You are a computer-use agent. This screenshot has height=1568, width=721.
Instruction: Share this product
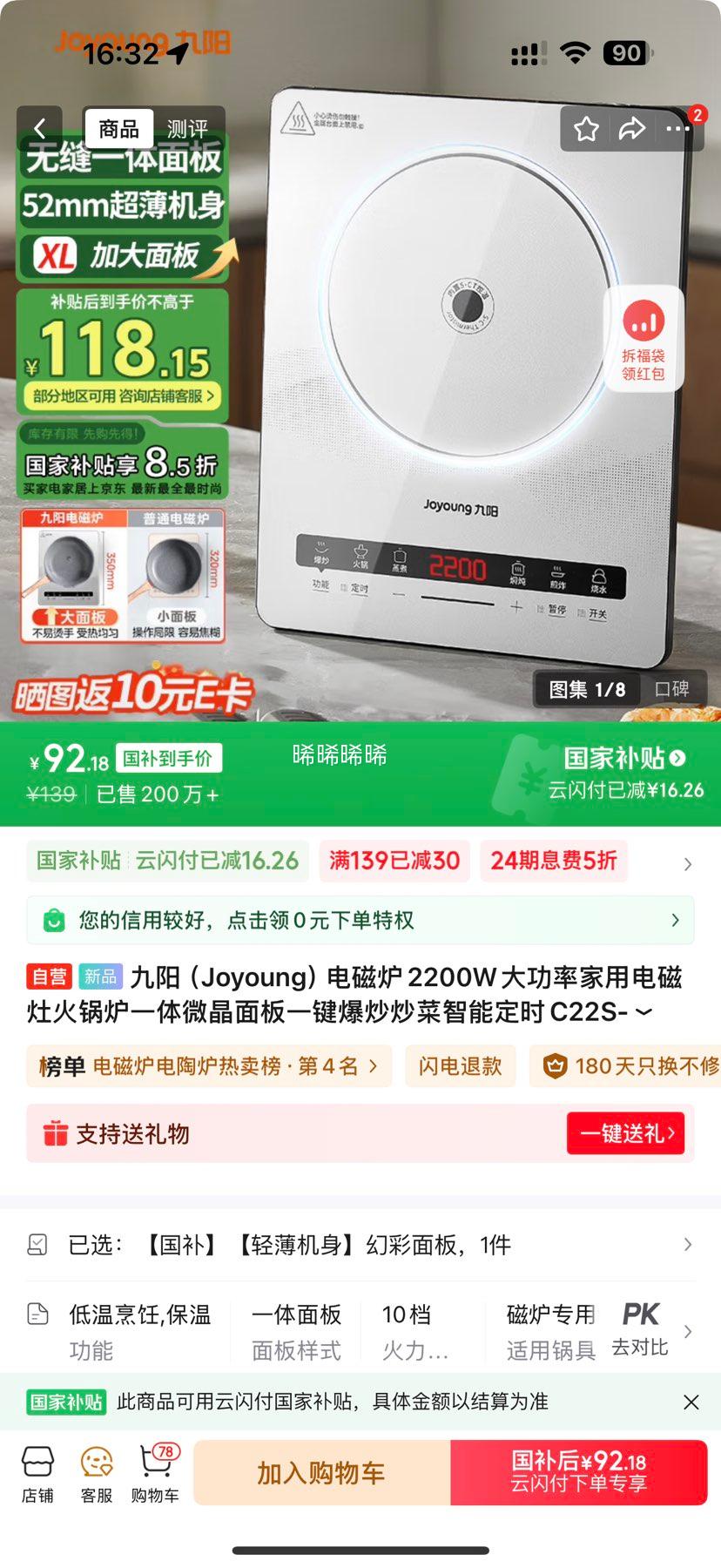pos(631,130)
